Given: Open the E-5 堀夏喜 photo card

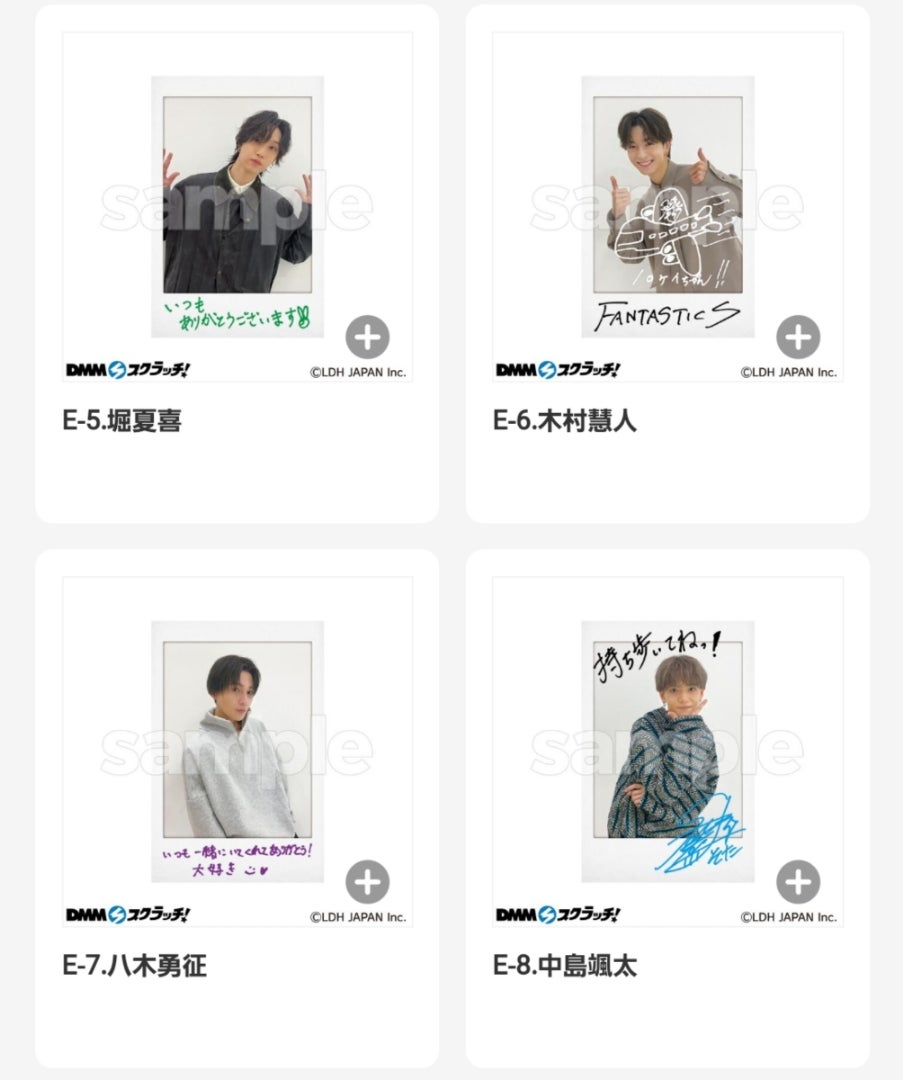Looking at the screenshot, I should tap(237, 205).
